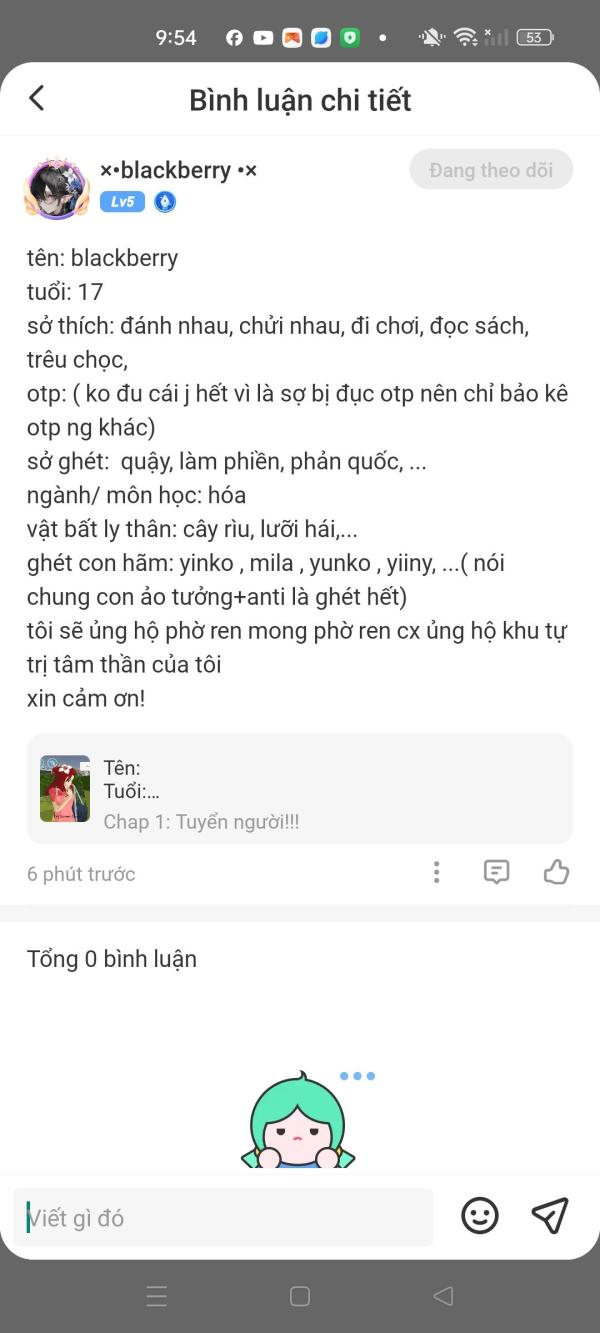This screenshot has width=600, height=1333.
Task: Focus the Viết gì đó text field
Action: (x=223, y=1217)
